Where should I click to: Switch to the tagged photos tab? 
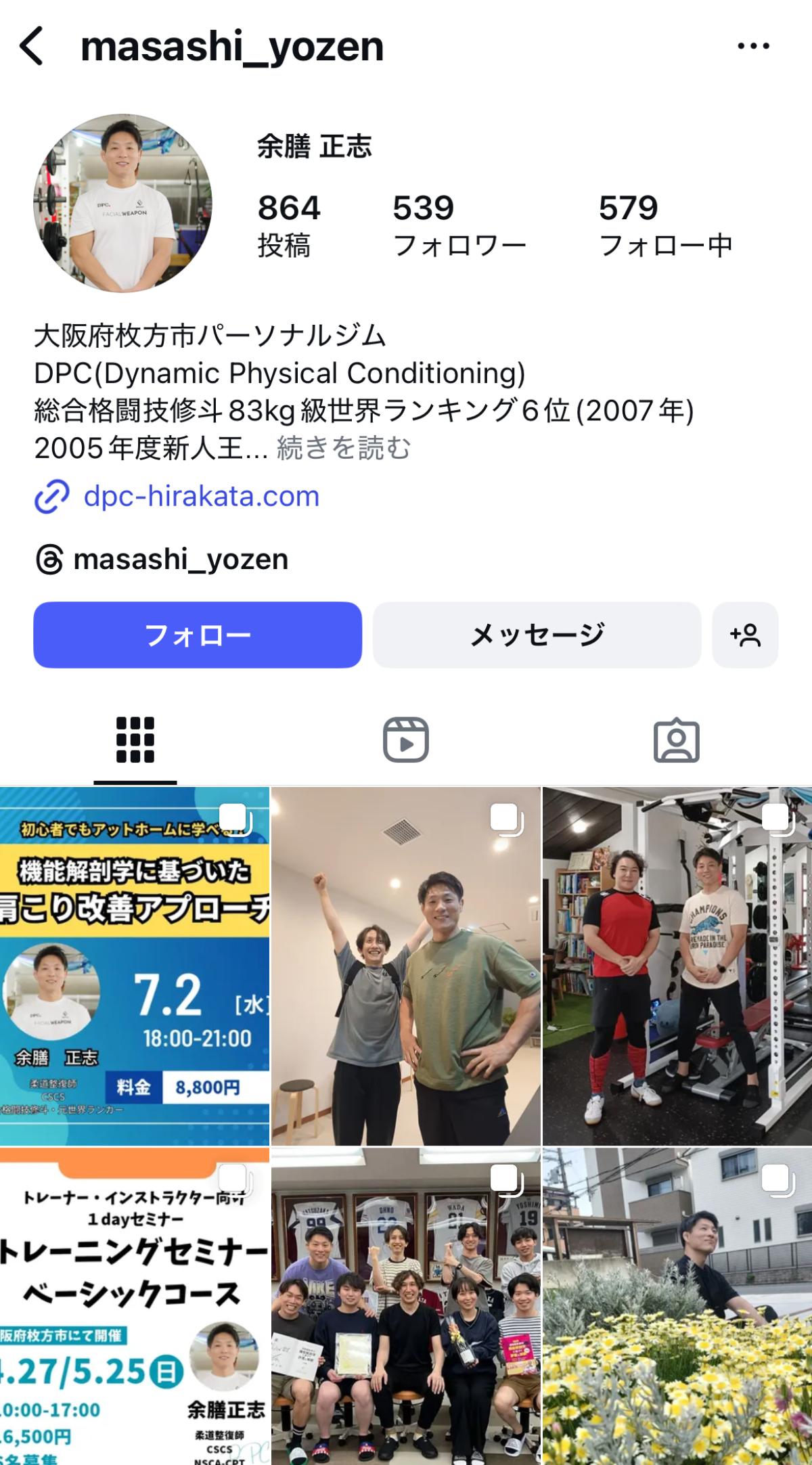pos(677,740)
